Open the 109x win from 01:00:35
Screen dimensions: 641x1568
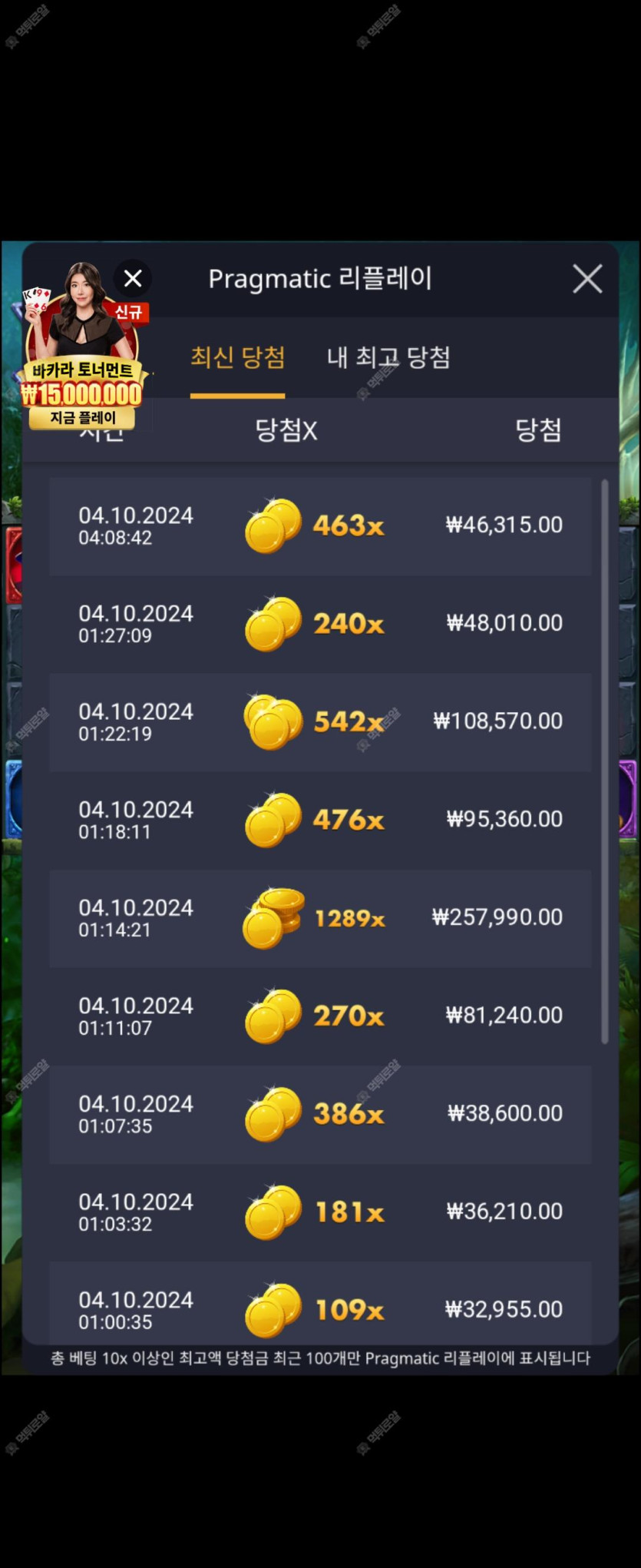pyautogui.click(x=320, y=1306)
